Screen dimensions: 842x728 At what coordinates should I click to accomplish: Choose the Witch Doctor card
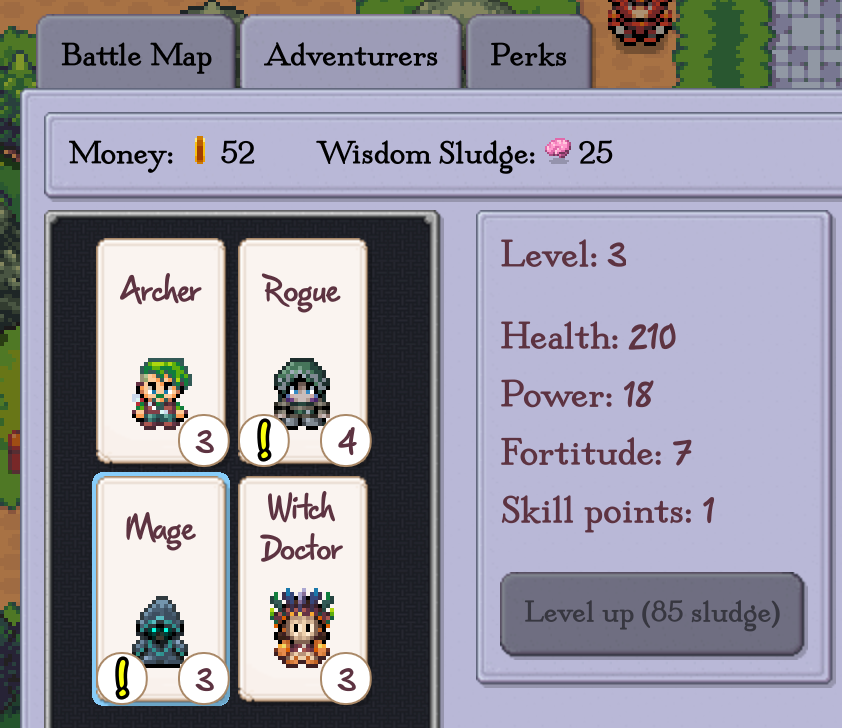[302, 588]
